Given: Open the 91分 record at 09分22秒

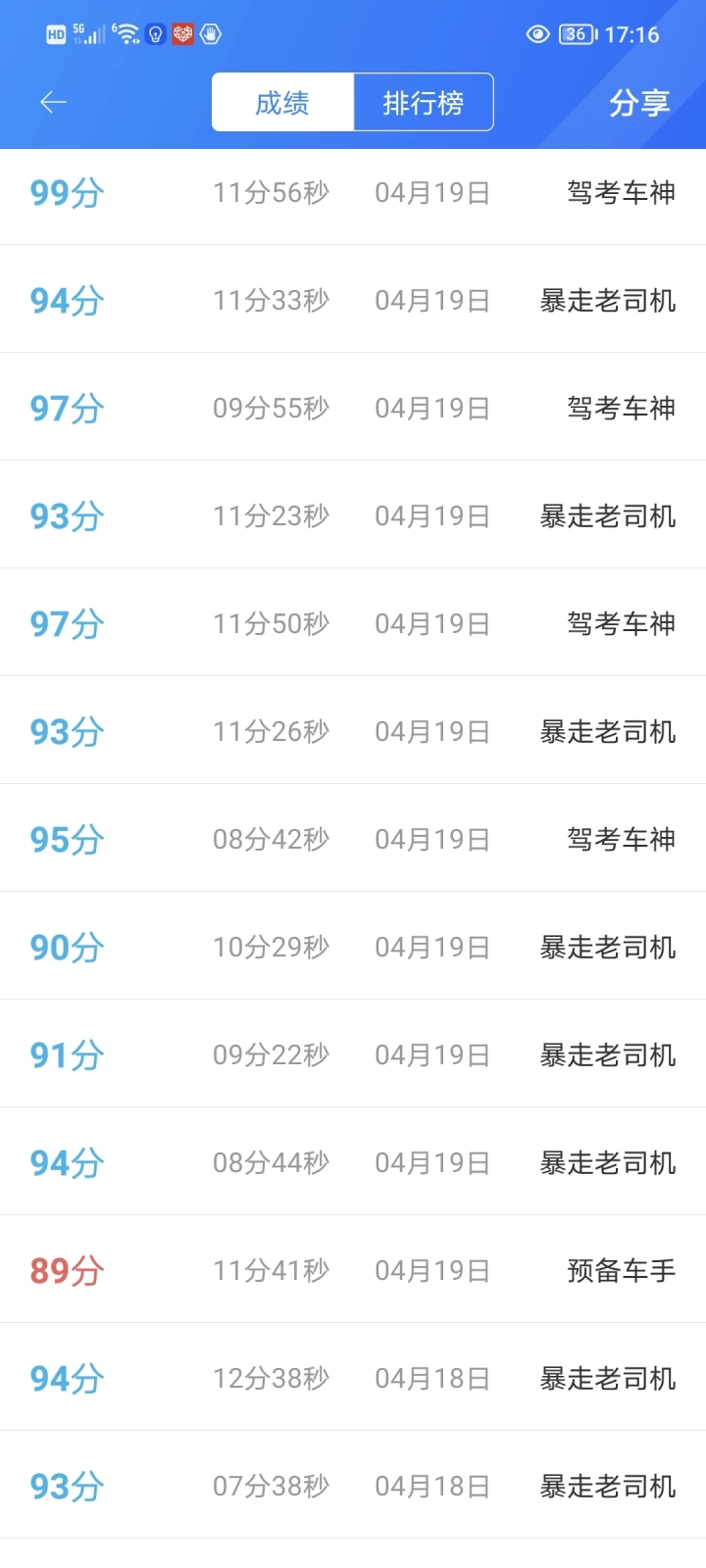Looking at the screenshot, I should [x=353, y=1053].
